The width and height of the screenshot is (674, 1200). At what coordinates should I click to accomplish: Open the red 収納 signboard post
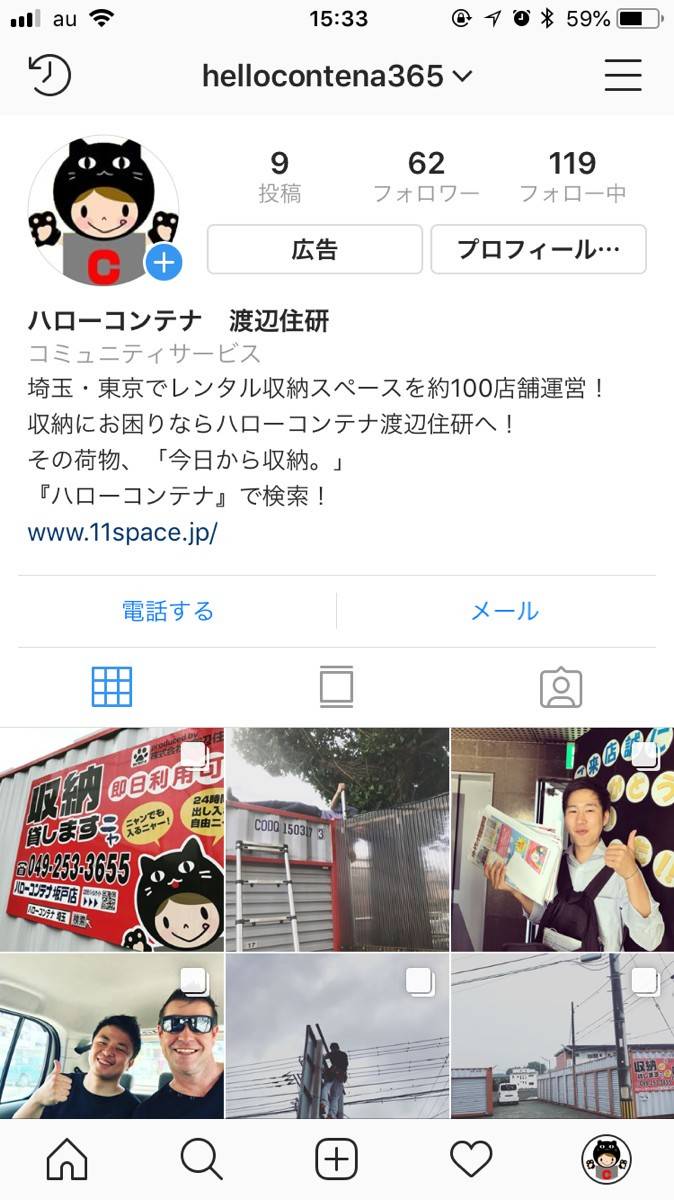(x=111, y=839)
